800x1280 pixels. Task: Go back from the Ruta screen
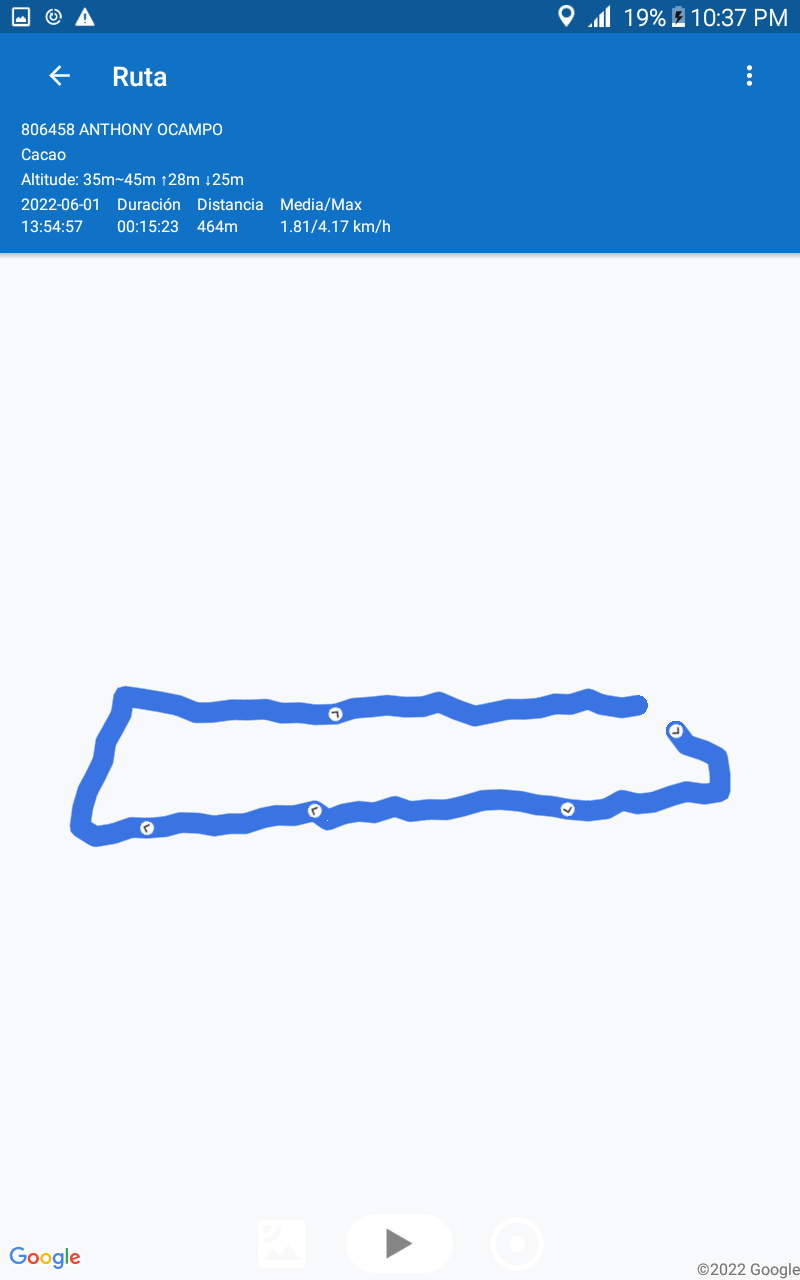(x=60, y=76)
